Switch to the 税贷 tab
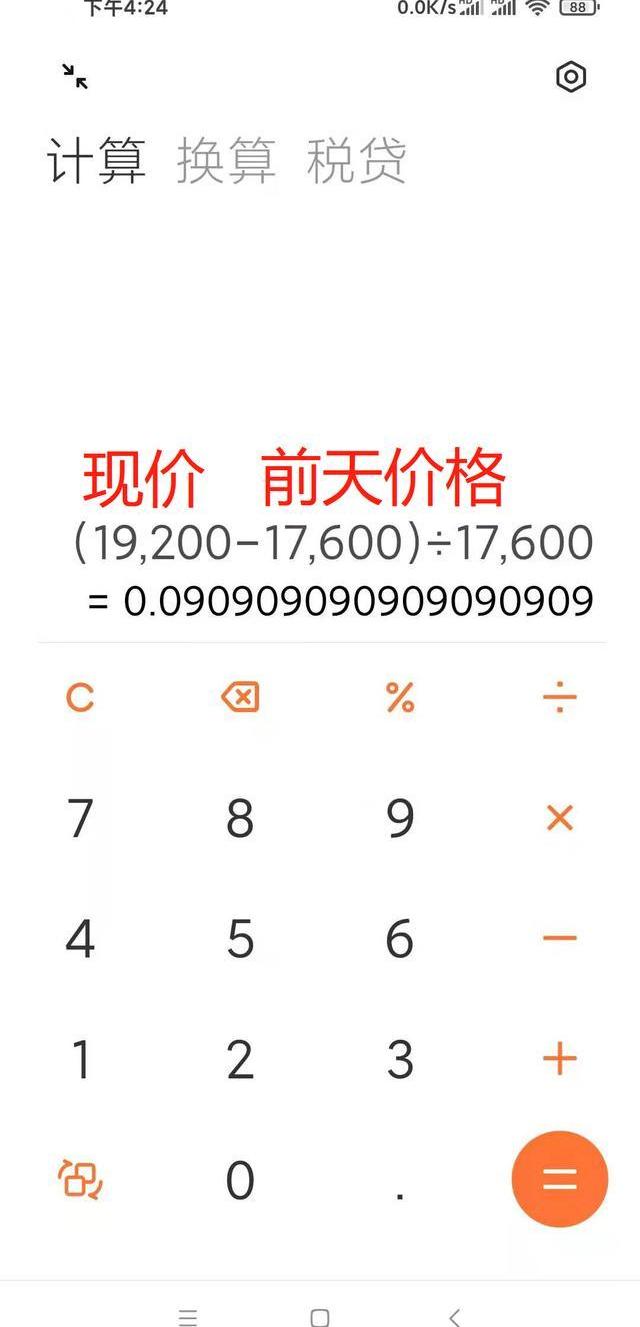 click(356, 161)
